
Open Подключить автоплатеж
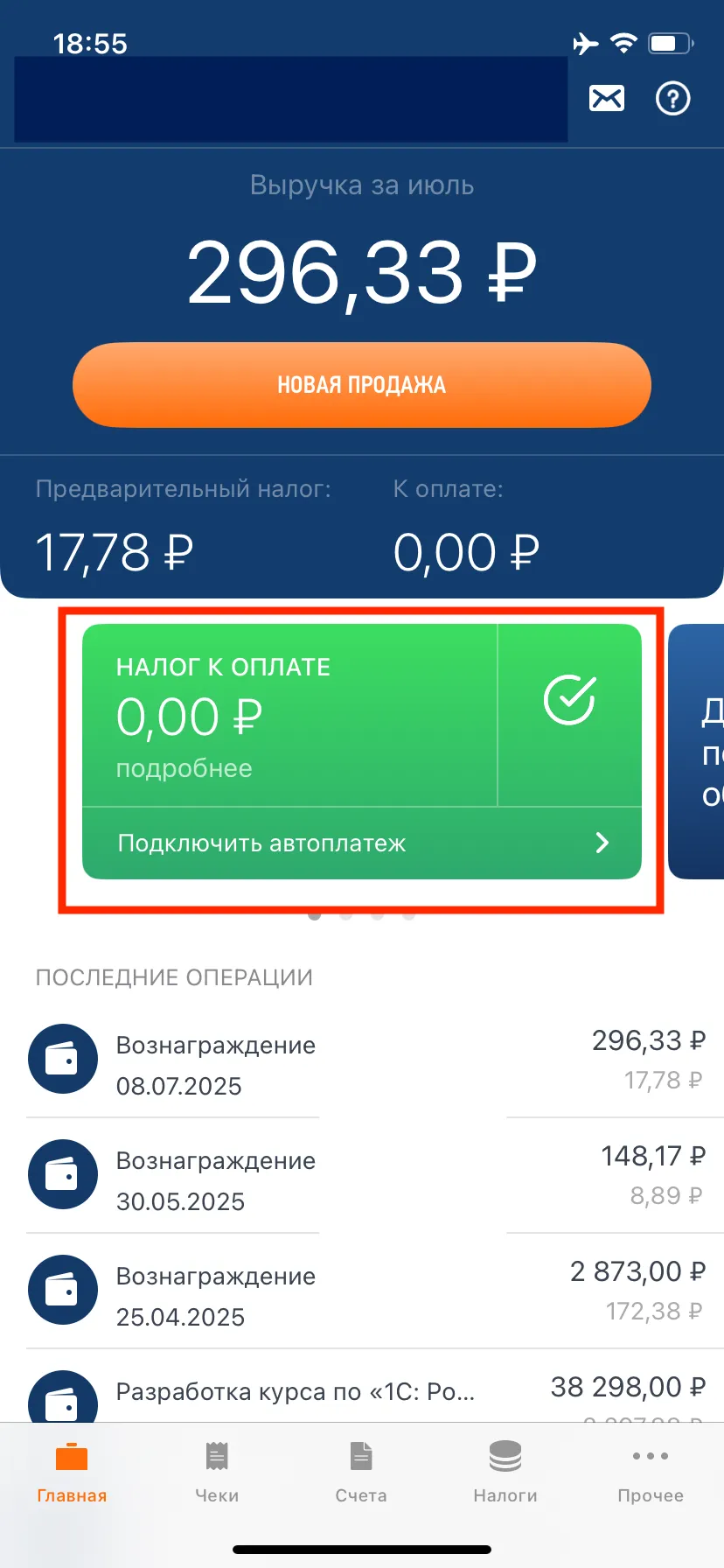[x=362, y=843]
